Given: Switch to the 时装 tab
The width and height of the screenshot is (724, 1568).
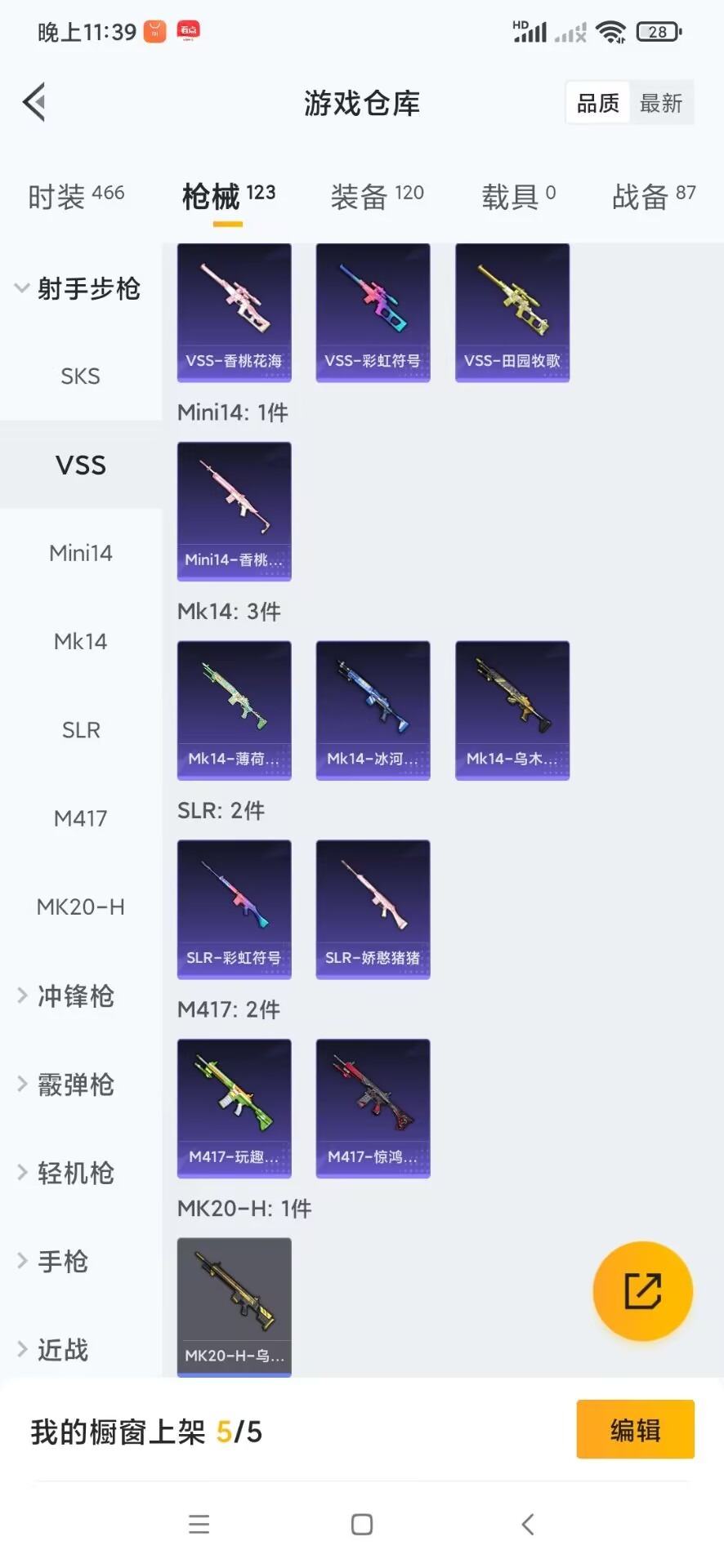Looking at the screenshot, I should click(75, 196).
